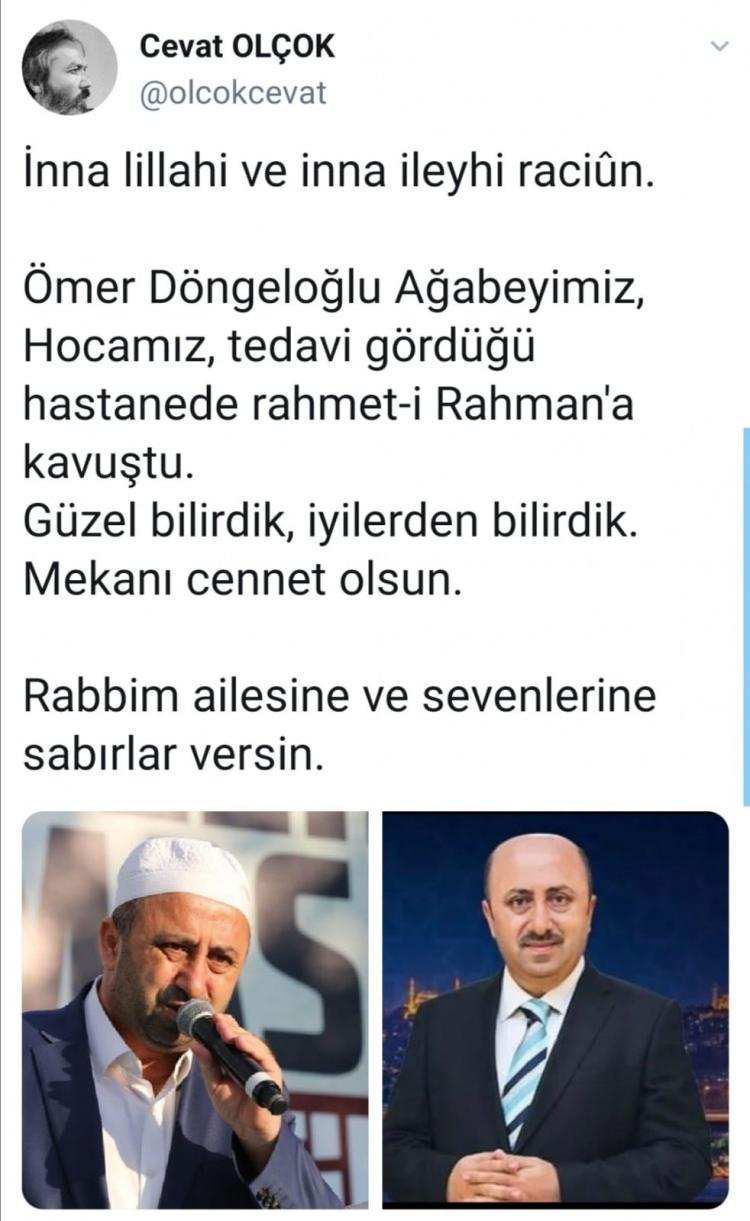Viewport: 750px width, 1221px height.
Task: Open Cevat OLÇOK's profile picture
Action: click(x=68, y=68)
